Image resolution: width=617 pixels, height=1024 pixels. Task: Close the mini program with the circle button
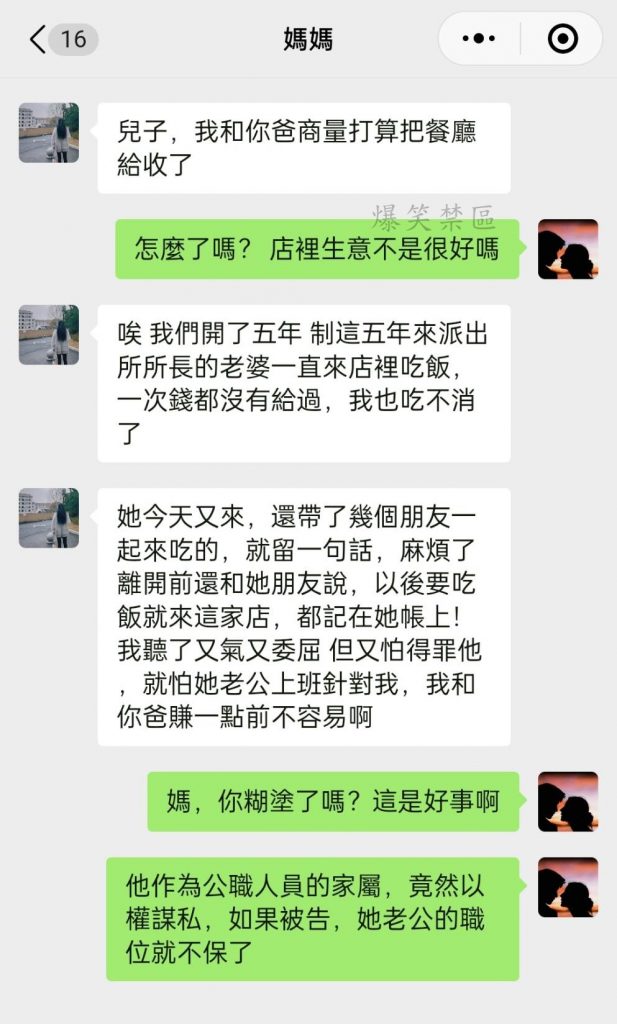click(x=563, y=40)
